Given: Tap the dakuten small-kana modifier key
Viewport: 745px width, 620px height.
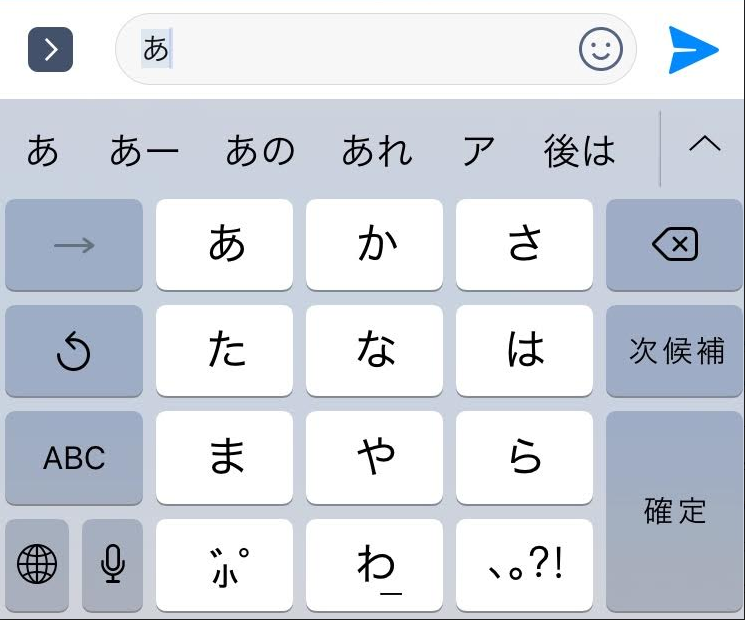Looking at the screenshot, I should click(x=225, y=565).
